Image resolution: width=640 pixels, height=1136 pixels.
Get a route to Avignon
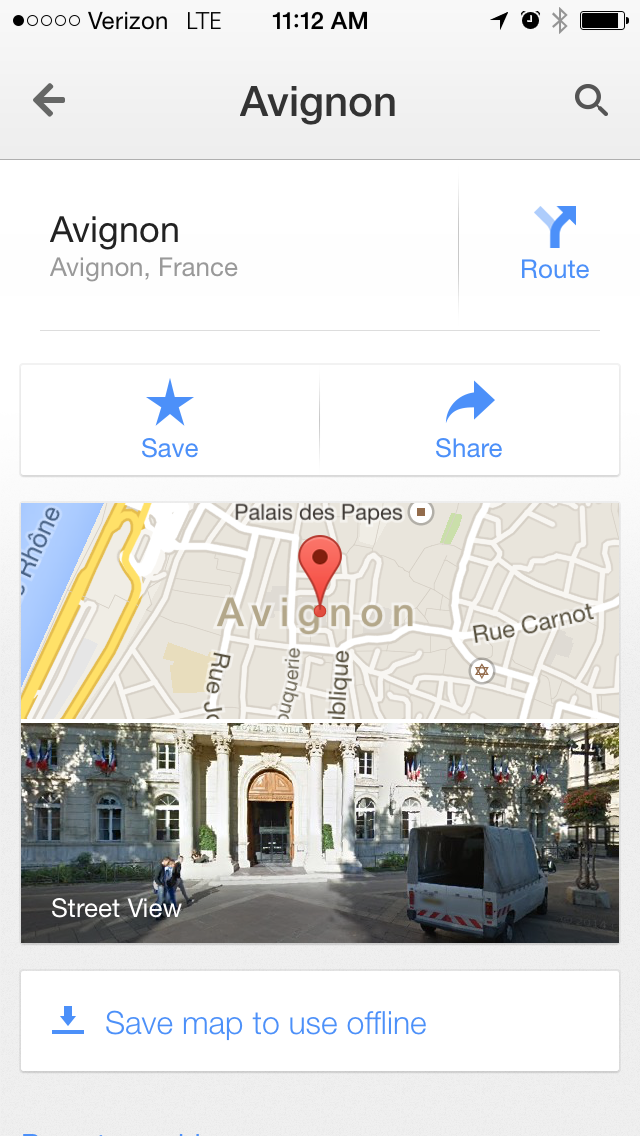click(554, 243)
